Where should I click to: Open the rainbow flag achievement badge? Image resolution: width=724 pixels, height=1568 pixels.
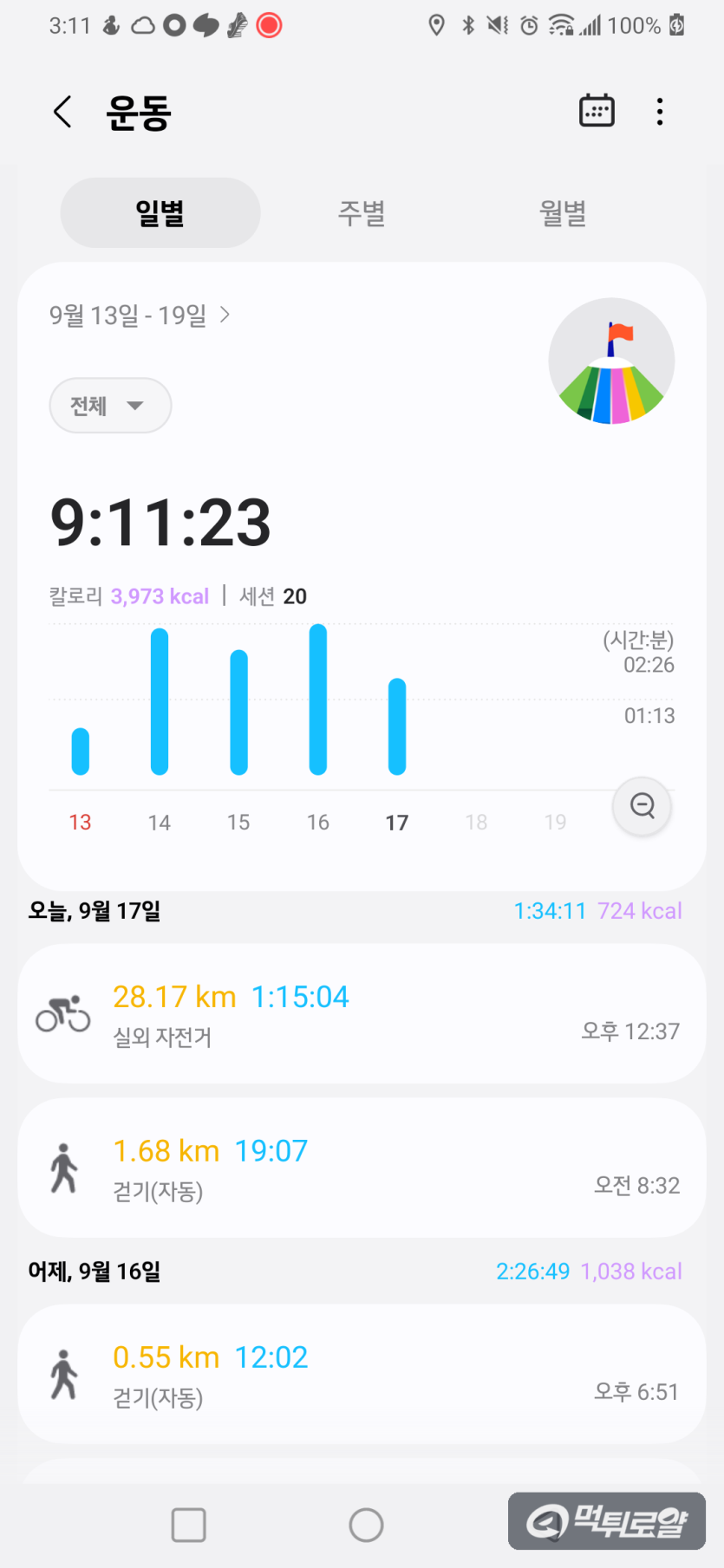click(x=612, y=361)
